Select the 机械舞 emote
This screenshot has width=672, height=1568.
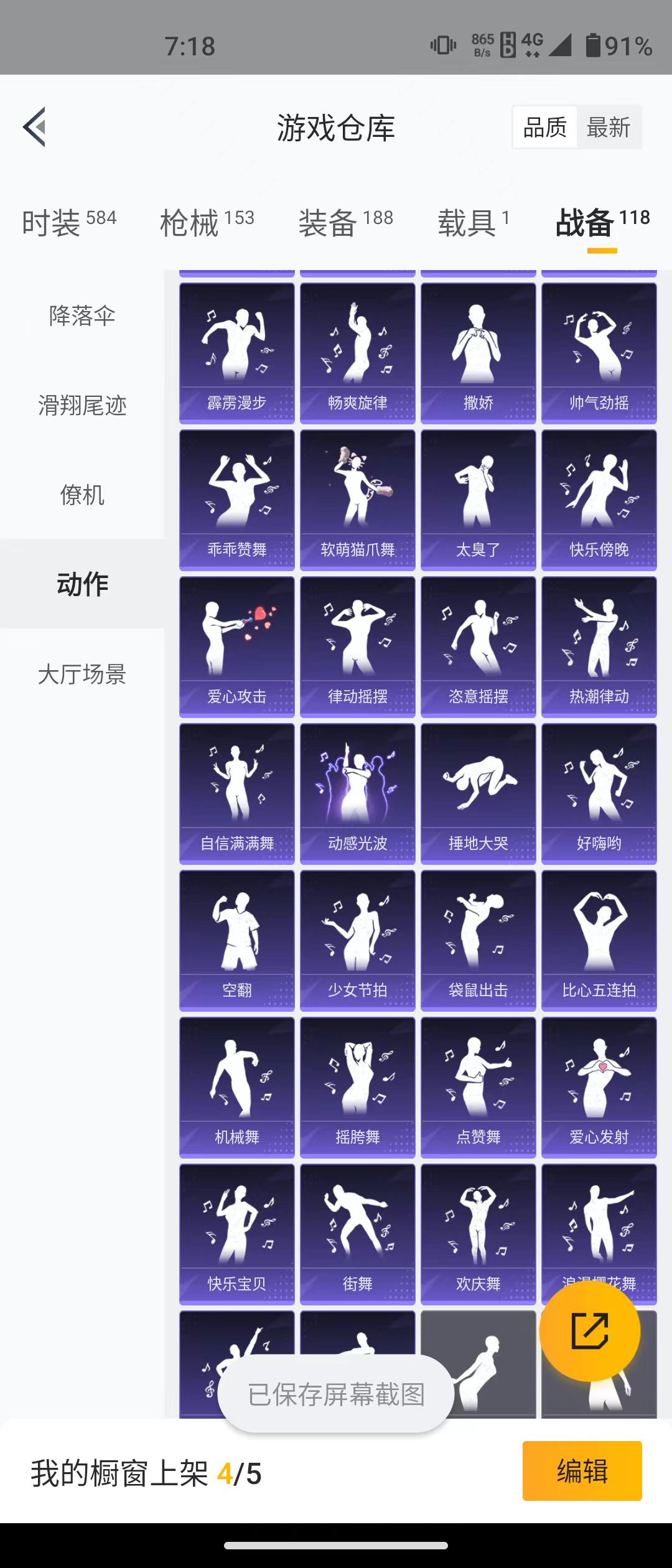(237, 1087)
